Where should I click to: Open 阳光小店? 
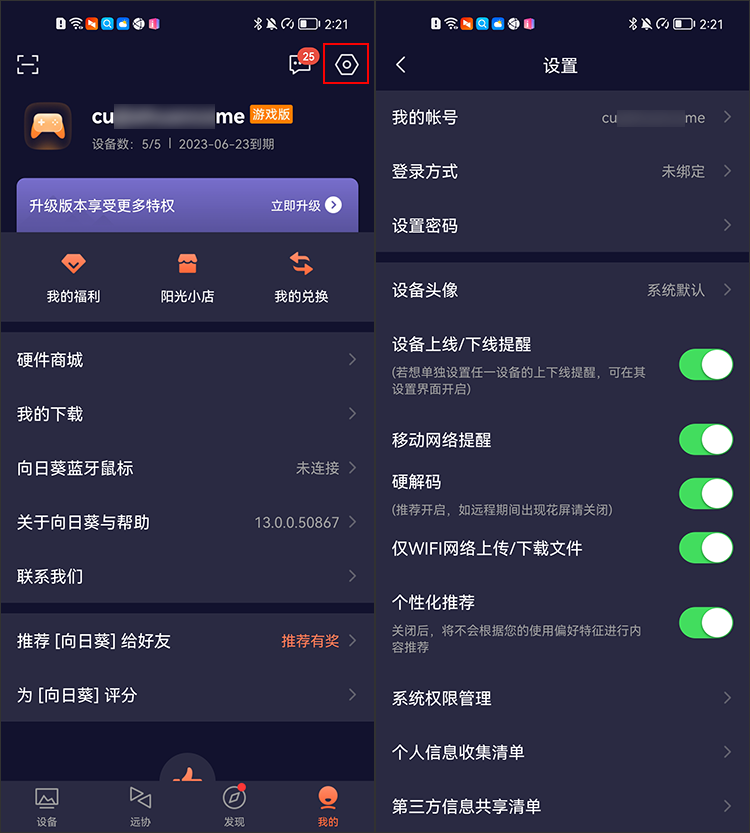[187, 277]
